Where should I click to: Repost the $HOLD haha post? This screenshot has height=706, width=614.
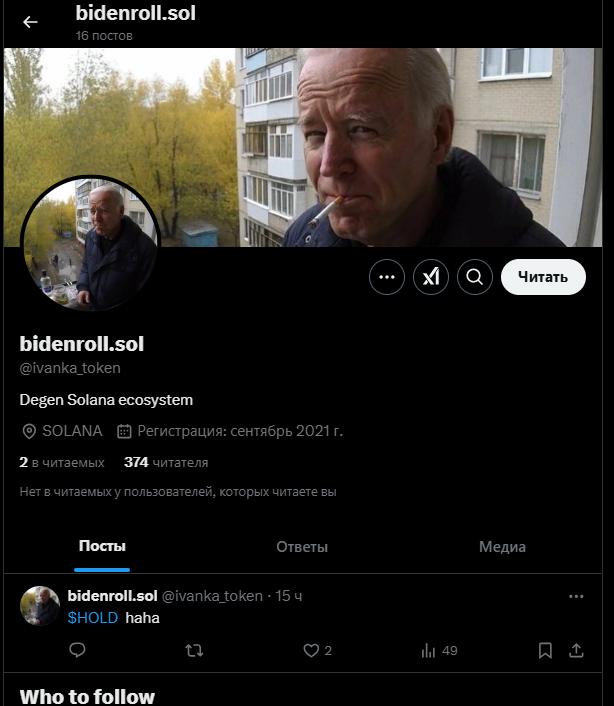coord(195,650)
